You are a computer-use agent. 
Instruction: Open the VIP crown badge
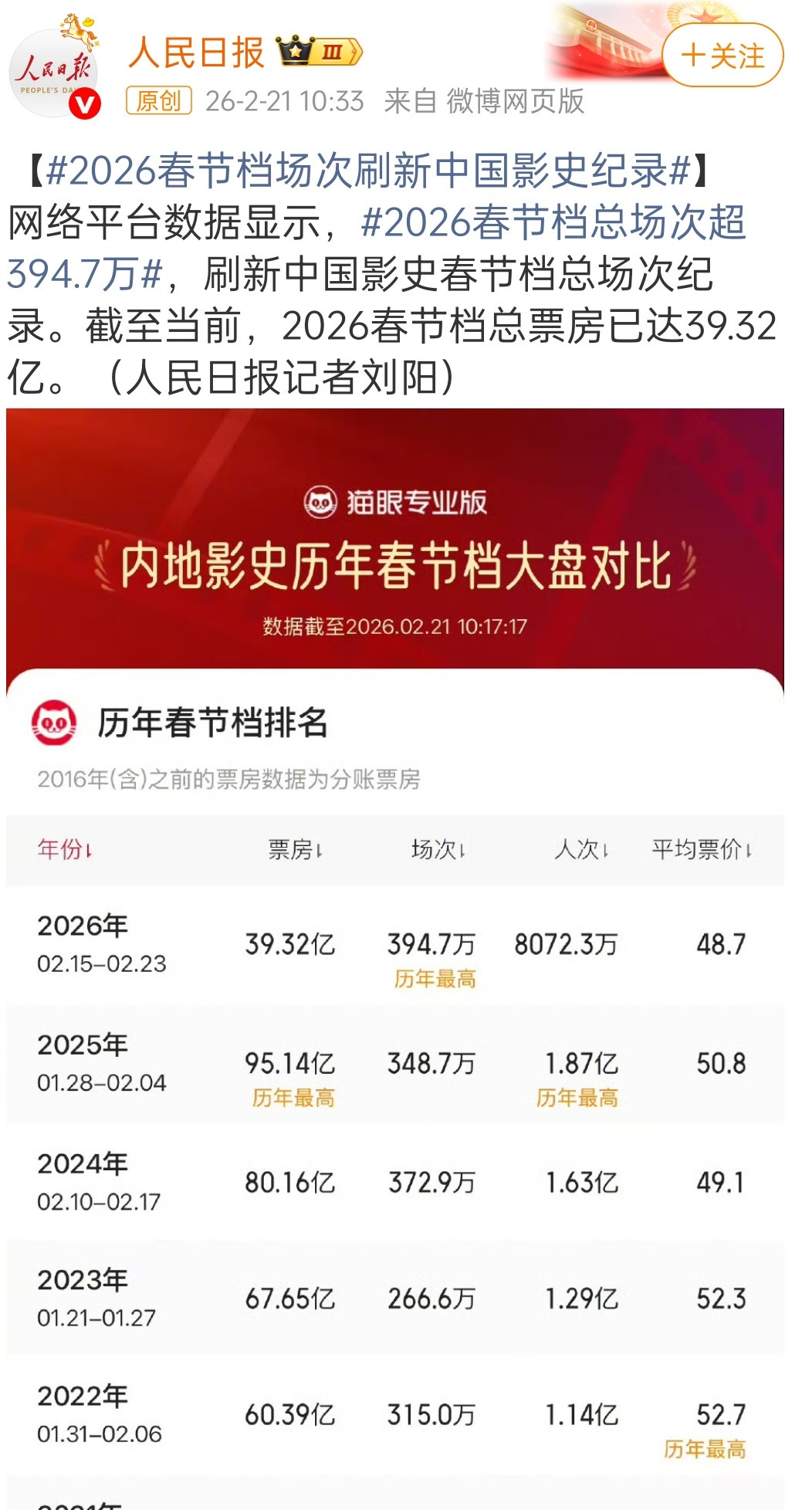[x=297, y=50]
